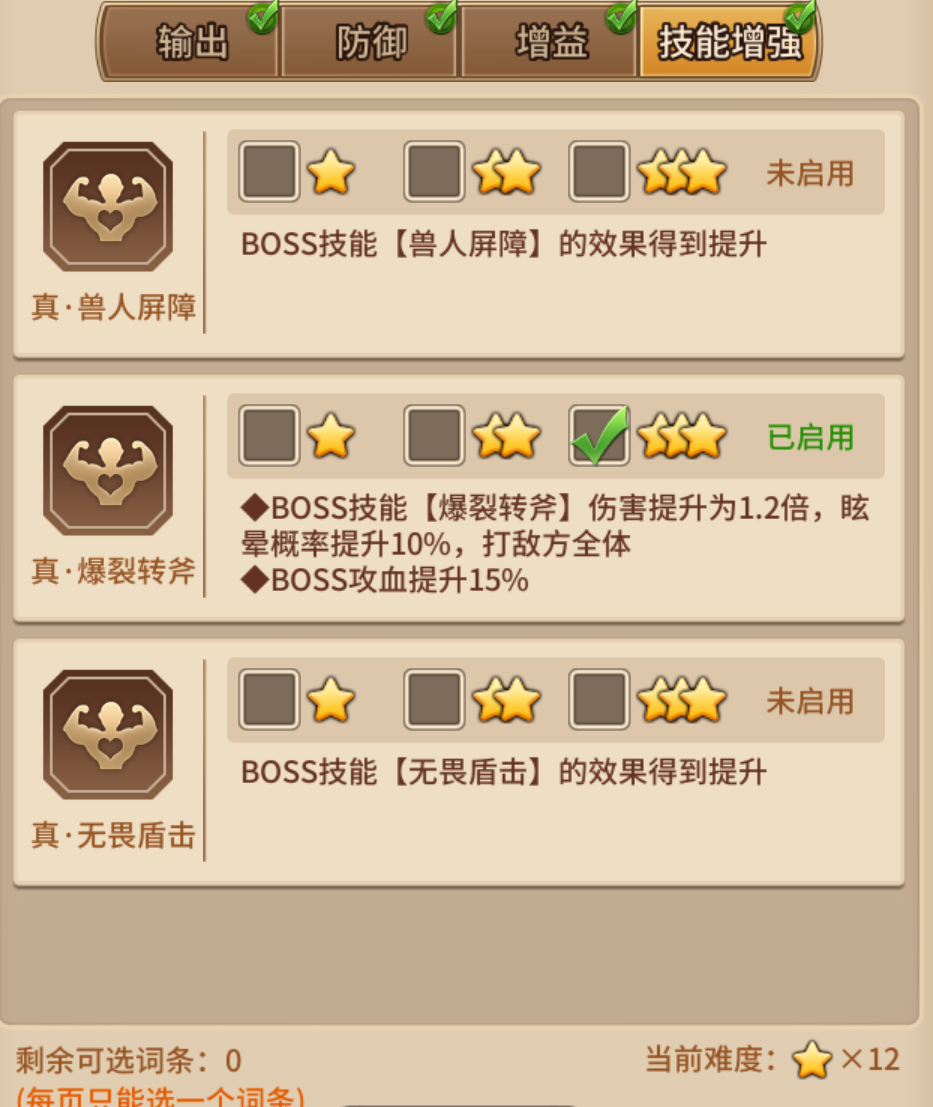Check the one-star box for 真·兽人屏障
The image size is (933, 1107).
click(x=270, y=172)
